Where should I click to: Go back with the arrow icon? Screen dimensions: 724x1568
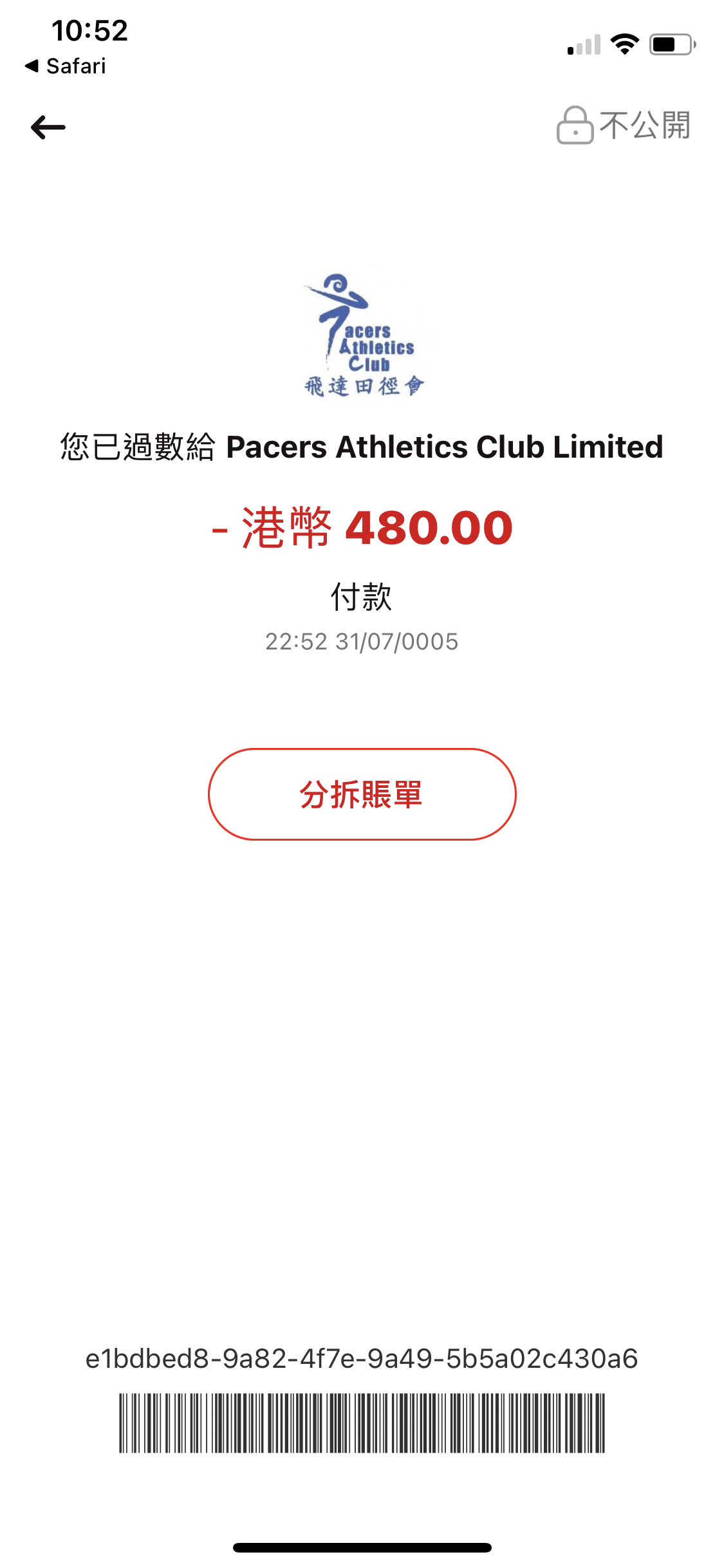pos(48,127)
